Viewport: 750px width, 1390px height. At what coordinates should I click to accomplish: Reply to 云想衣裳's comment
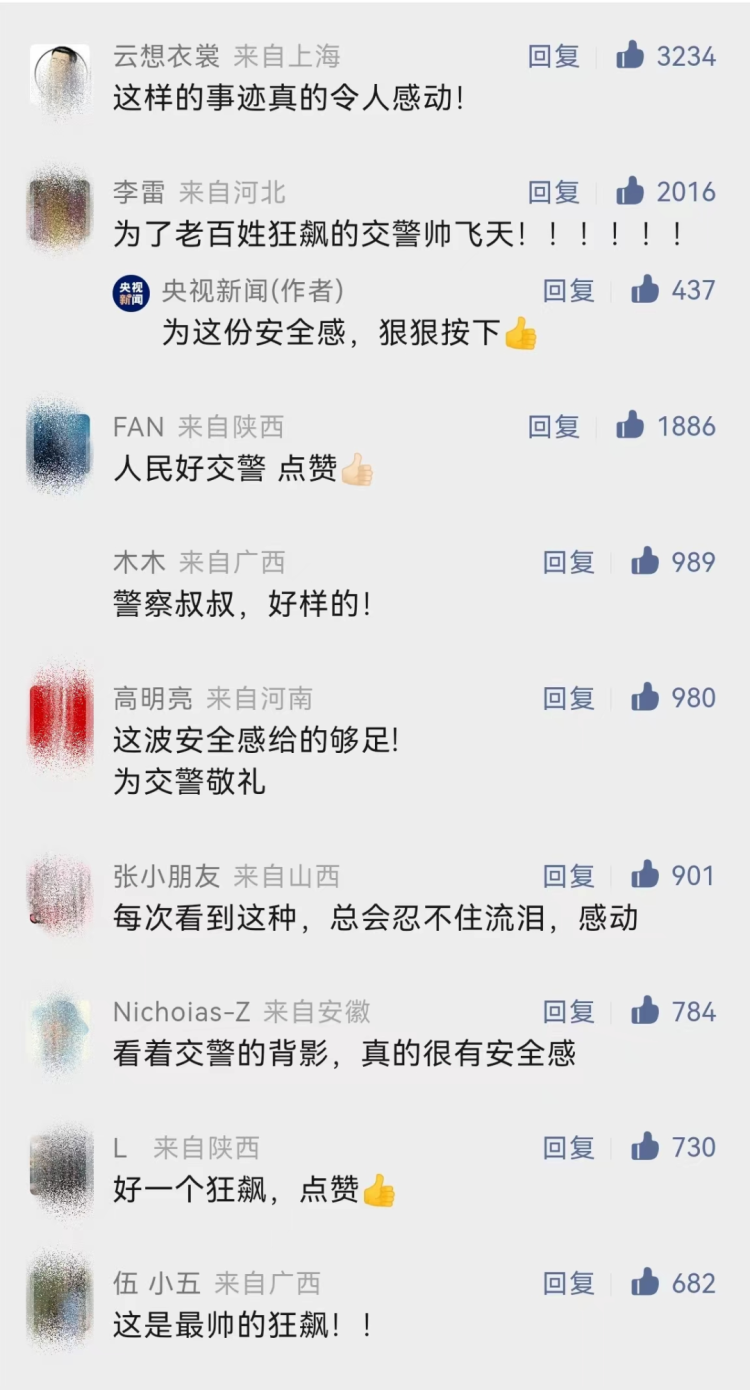[x=554, y=56]
